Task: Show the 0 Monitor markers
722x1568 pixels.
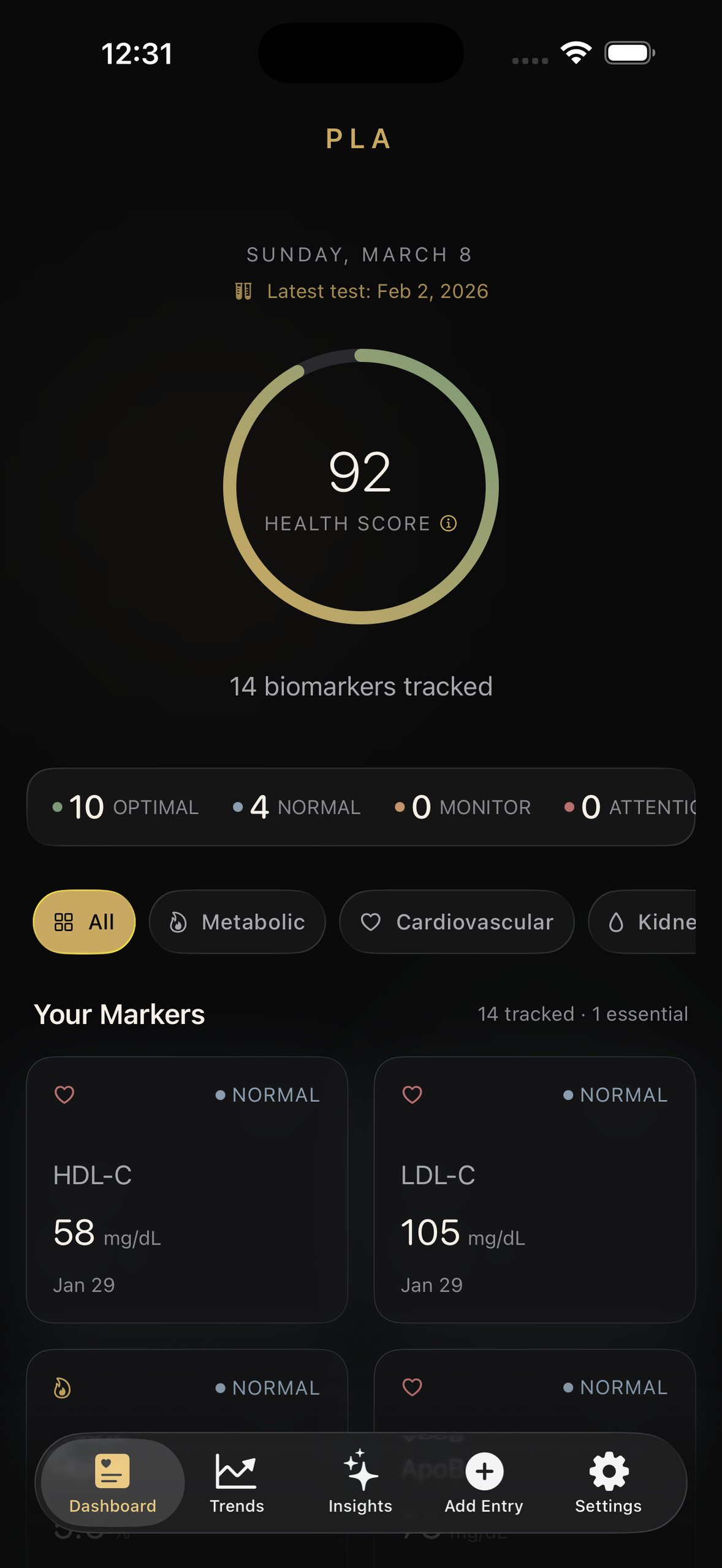Action: 463,807
